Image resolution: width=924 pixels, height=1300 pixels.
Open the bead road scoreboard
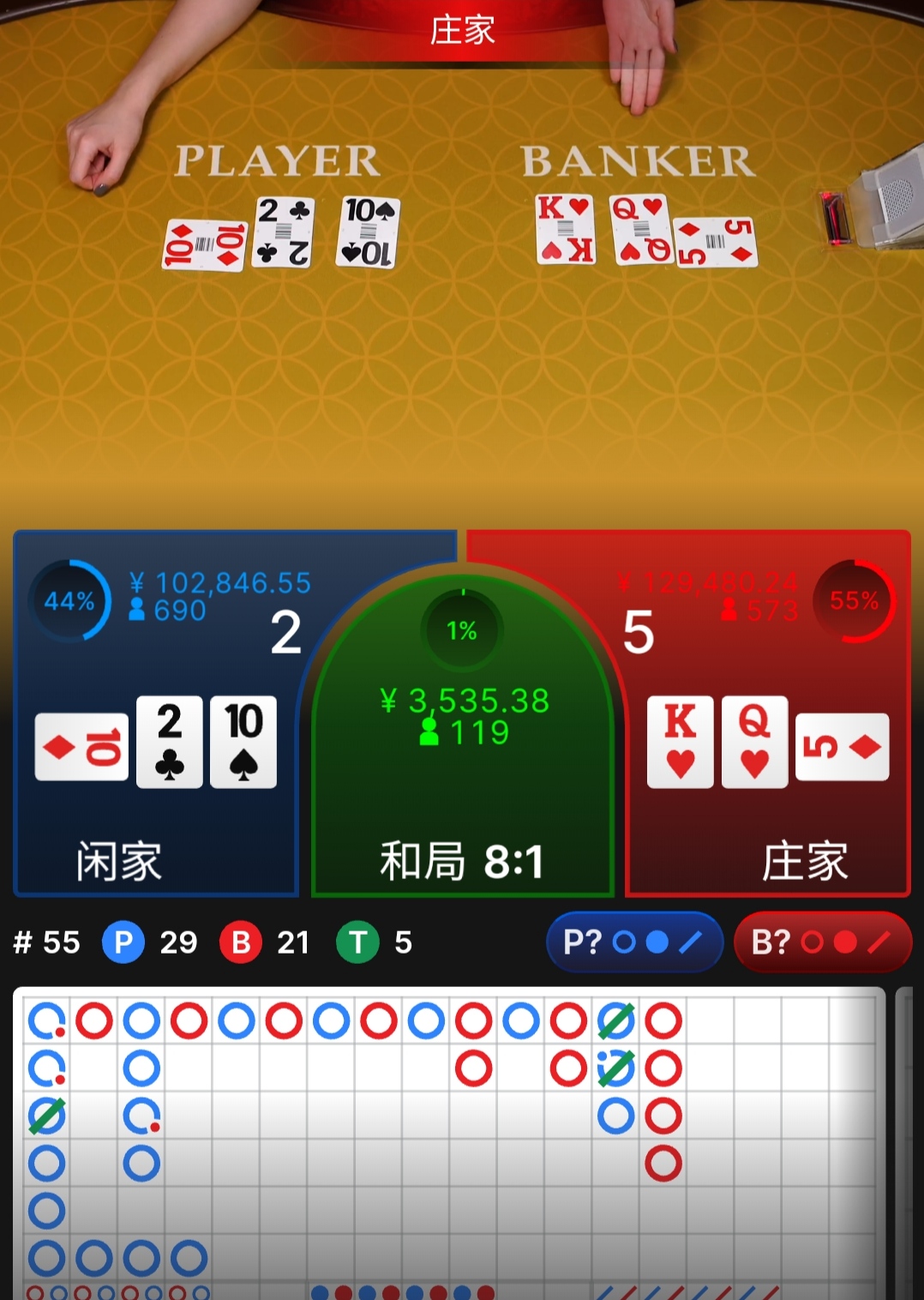(446, 1141)
